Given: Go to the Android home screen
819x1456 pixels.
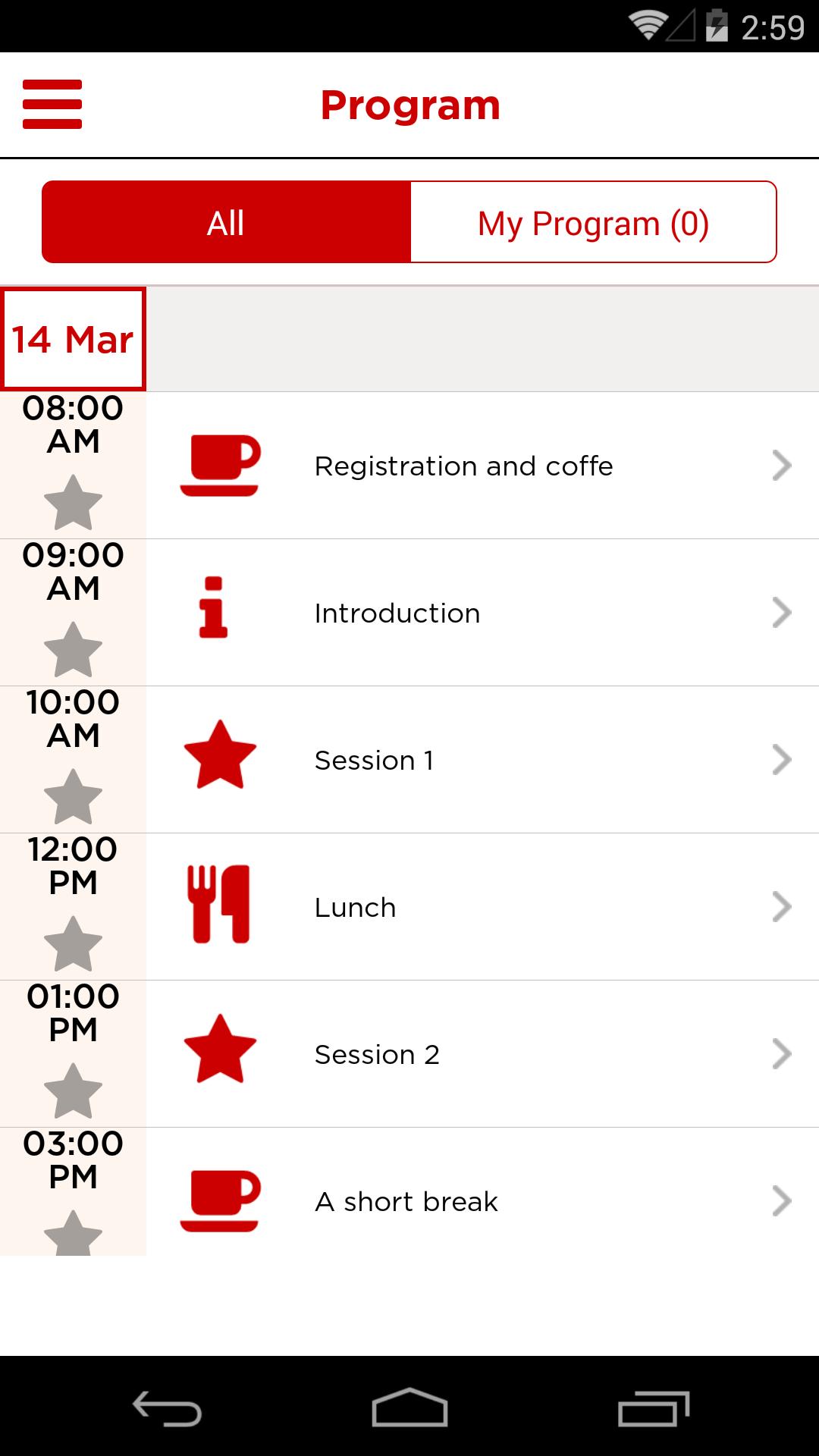Looking at the screenshot, I should [409, 1409].
